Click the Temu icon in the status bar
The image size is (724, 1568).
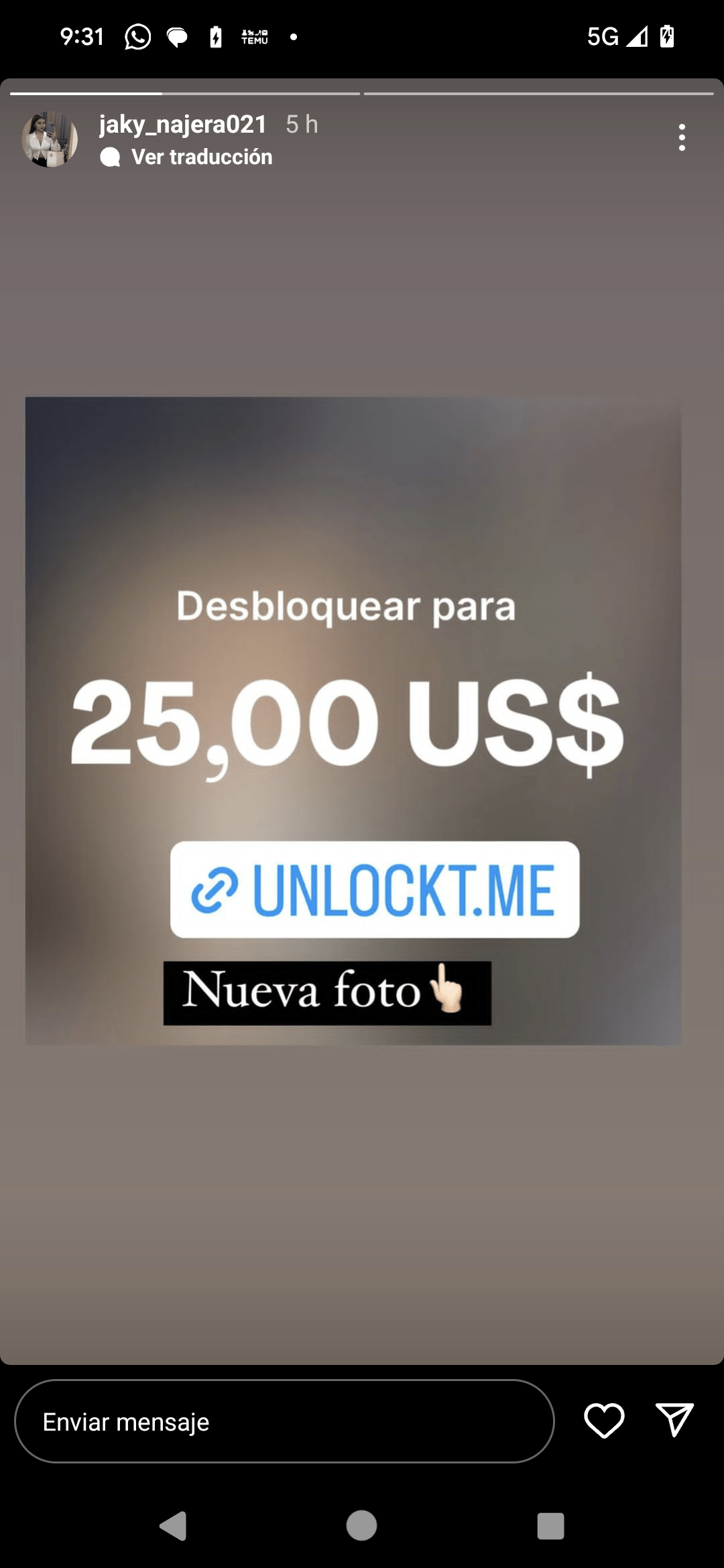pos(253,36)
